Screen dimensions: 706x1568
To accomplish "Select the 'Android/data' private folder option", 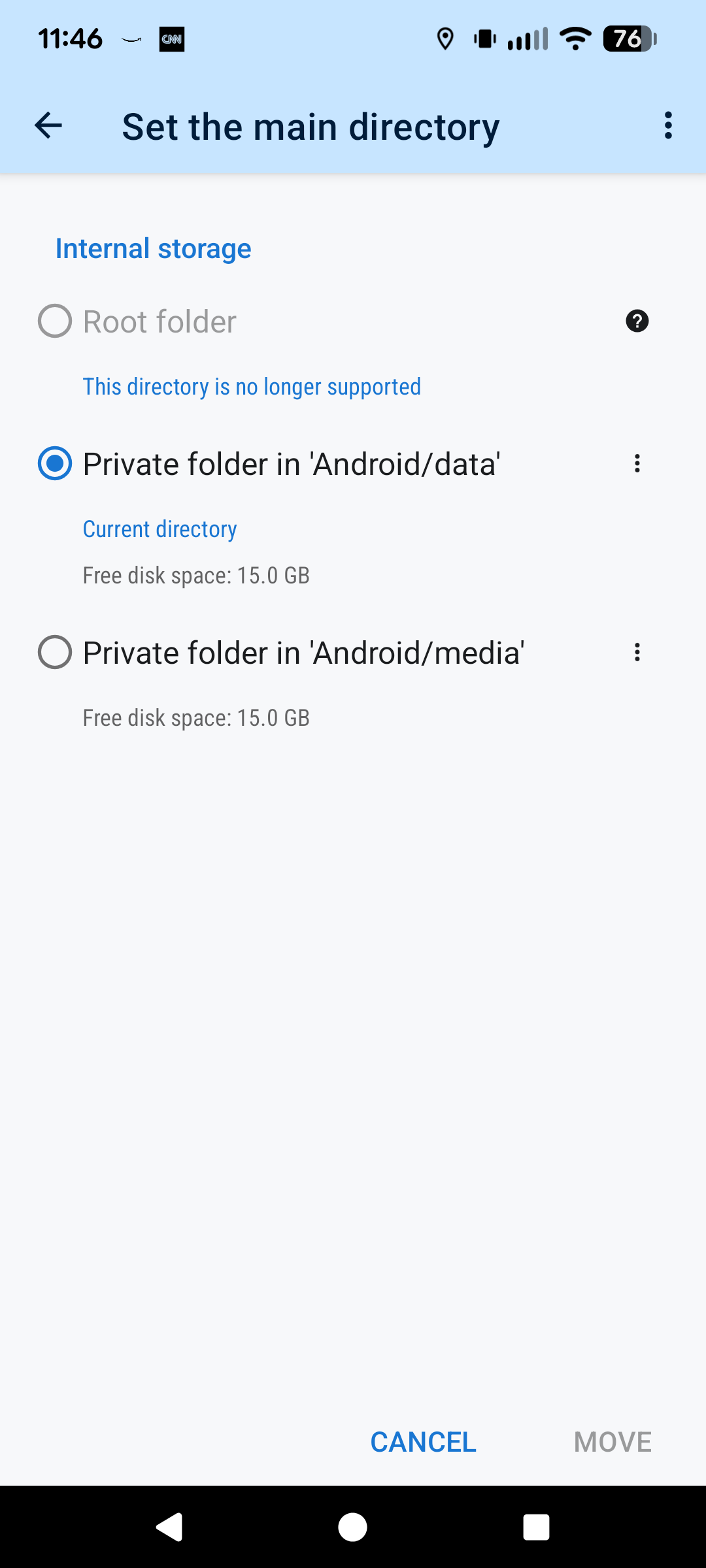I will pos(55,464).
